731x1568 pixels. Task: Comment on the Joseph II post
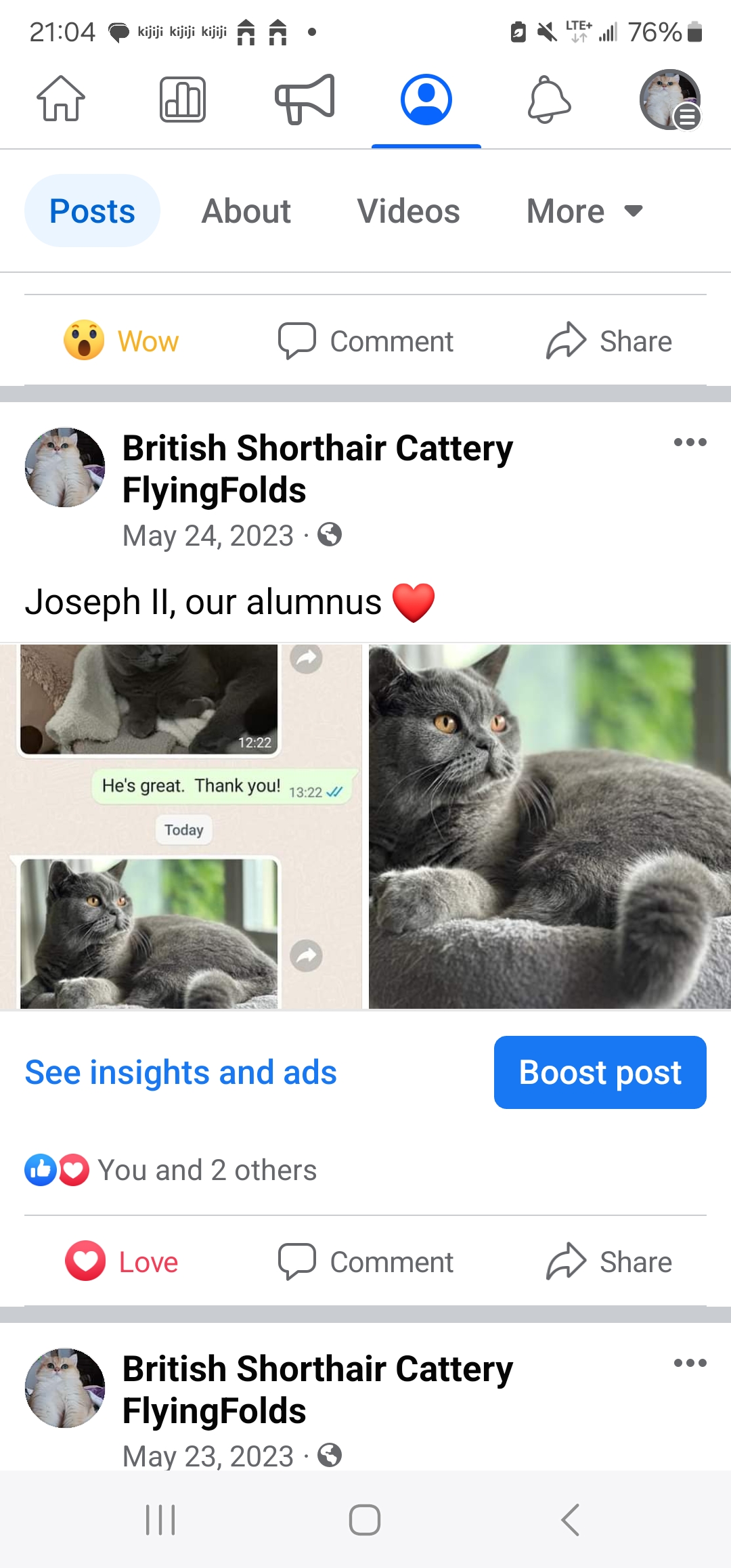coord(365,1262)
